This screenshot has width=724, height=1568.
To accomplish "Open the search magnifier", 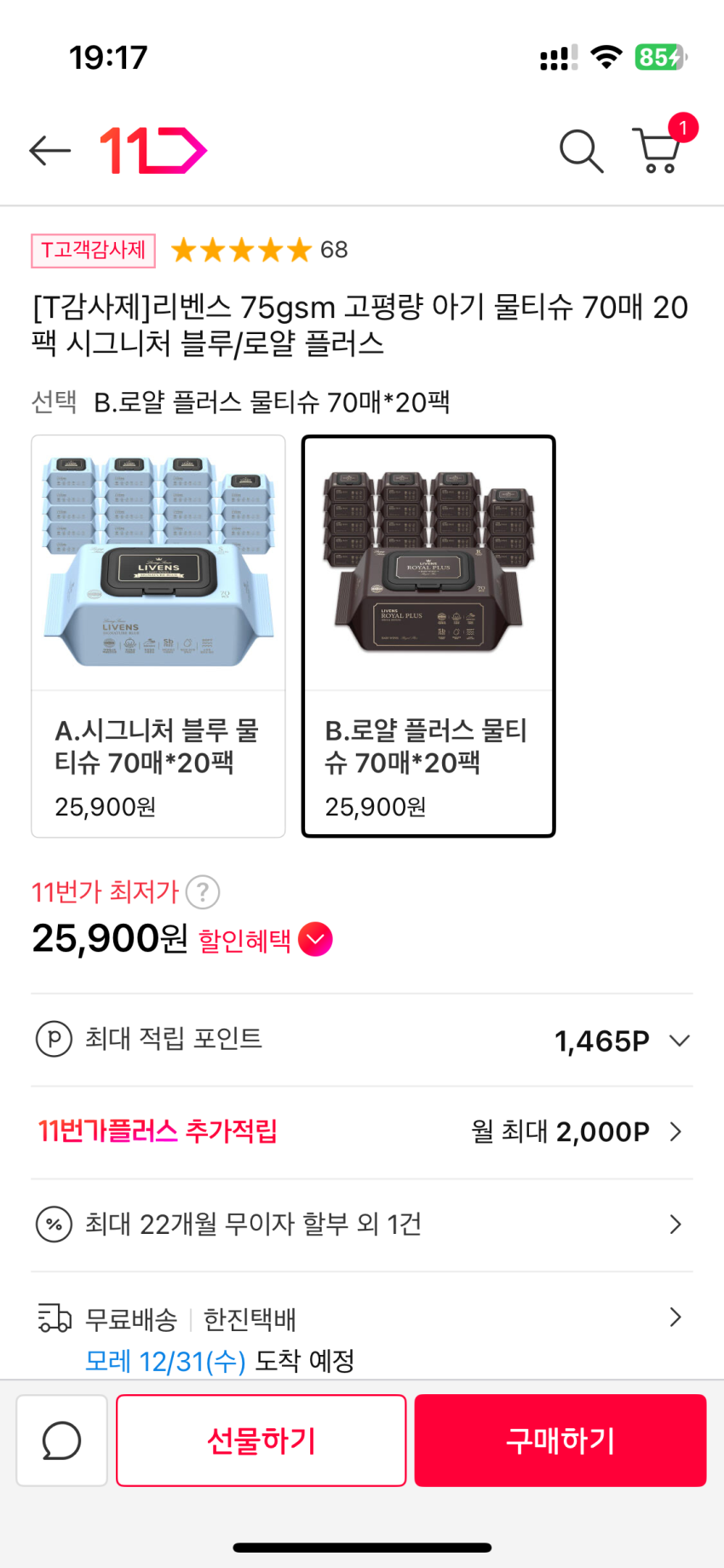I will (x=581, y=152).
